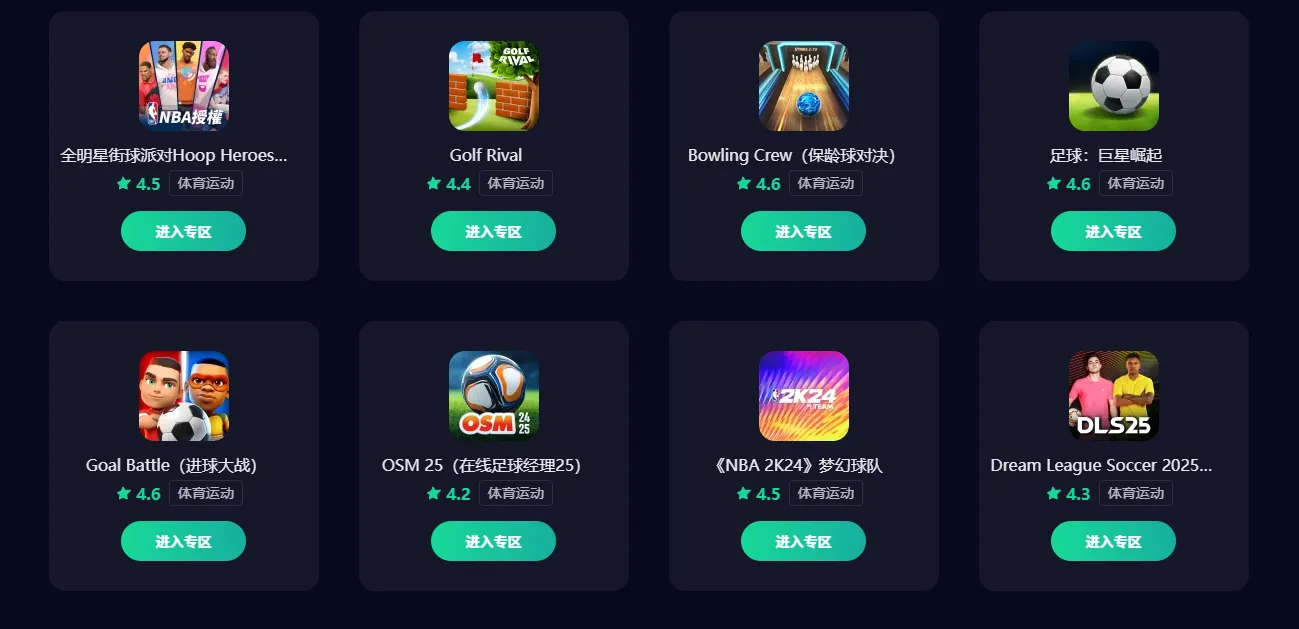Screen dimensions: 1299x629
Task: Tap 进入专区 under Golf Rival
Action: 493,231
